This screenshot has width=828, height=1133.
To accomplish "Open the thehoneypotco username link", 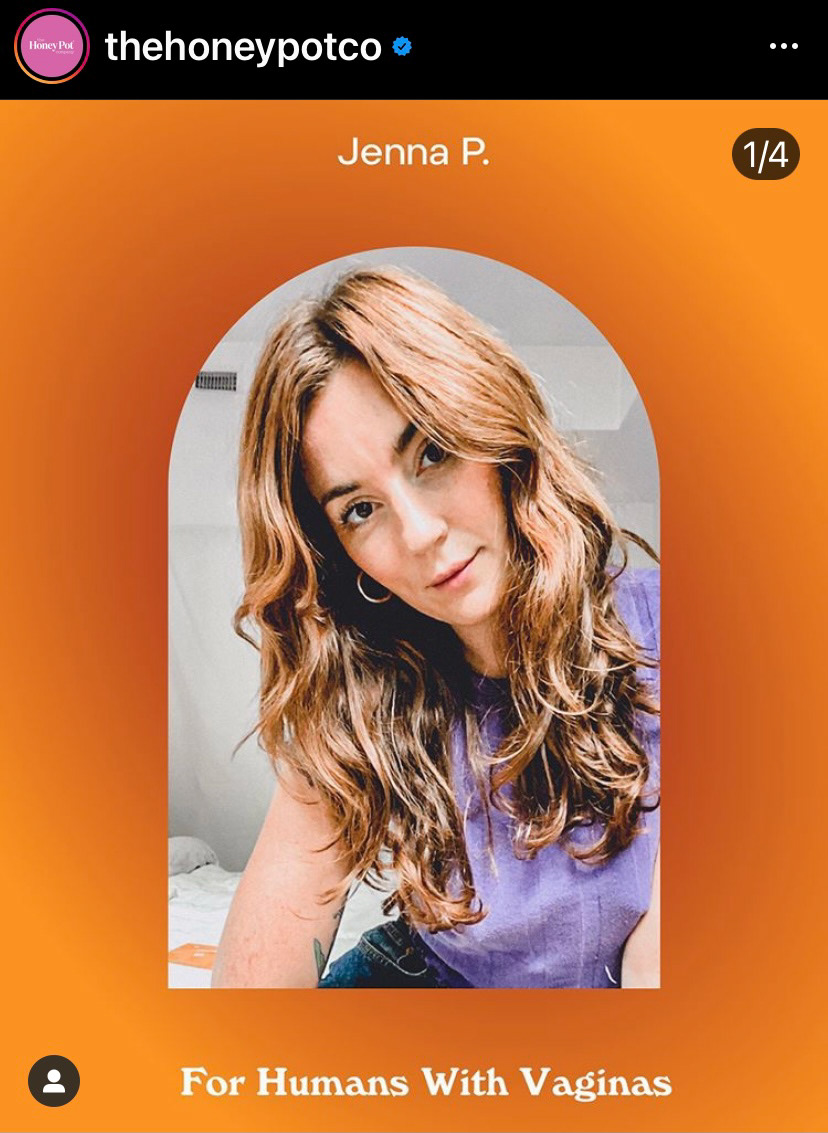I will [x=243, y=47].
